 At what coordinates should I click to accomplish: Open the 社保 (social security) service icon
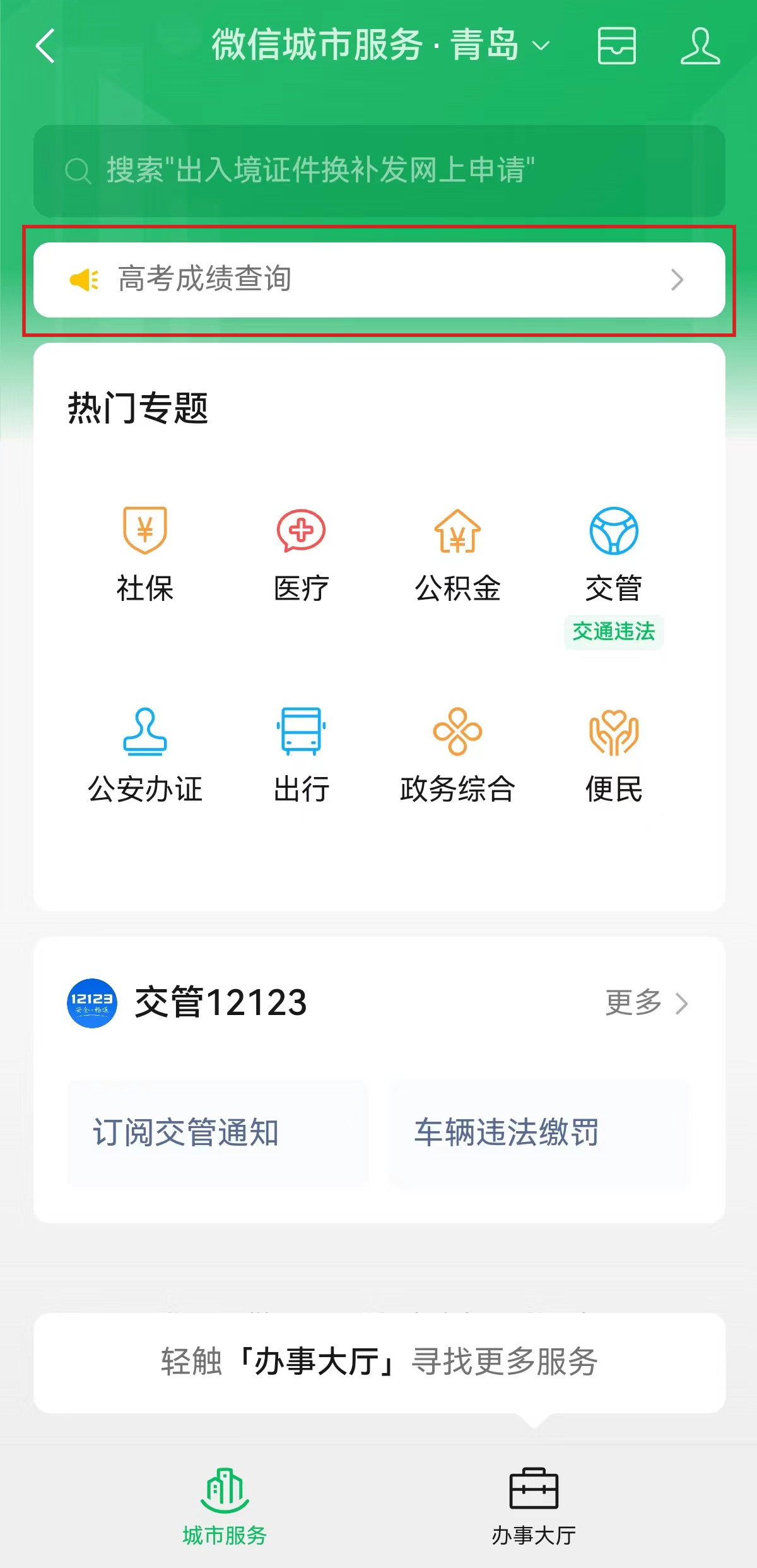point(144,554)
